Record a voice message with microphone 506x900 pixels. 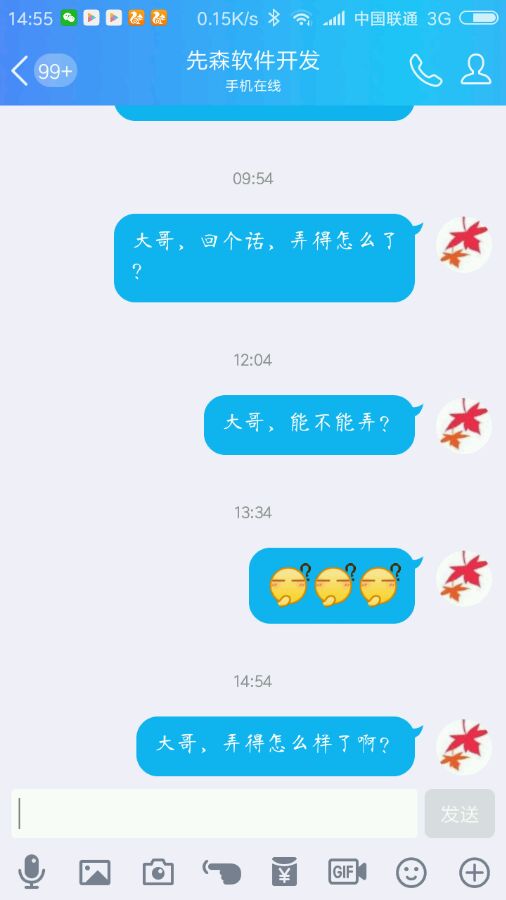point(32,872)
